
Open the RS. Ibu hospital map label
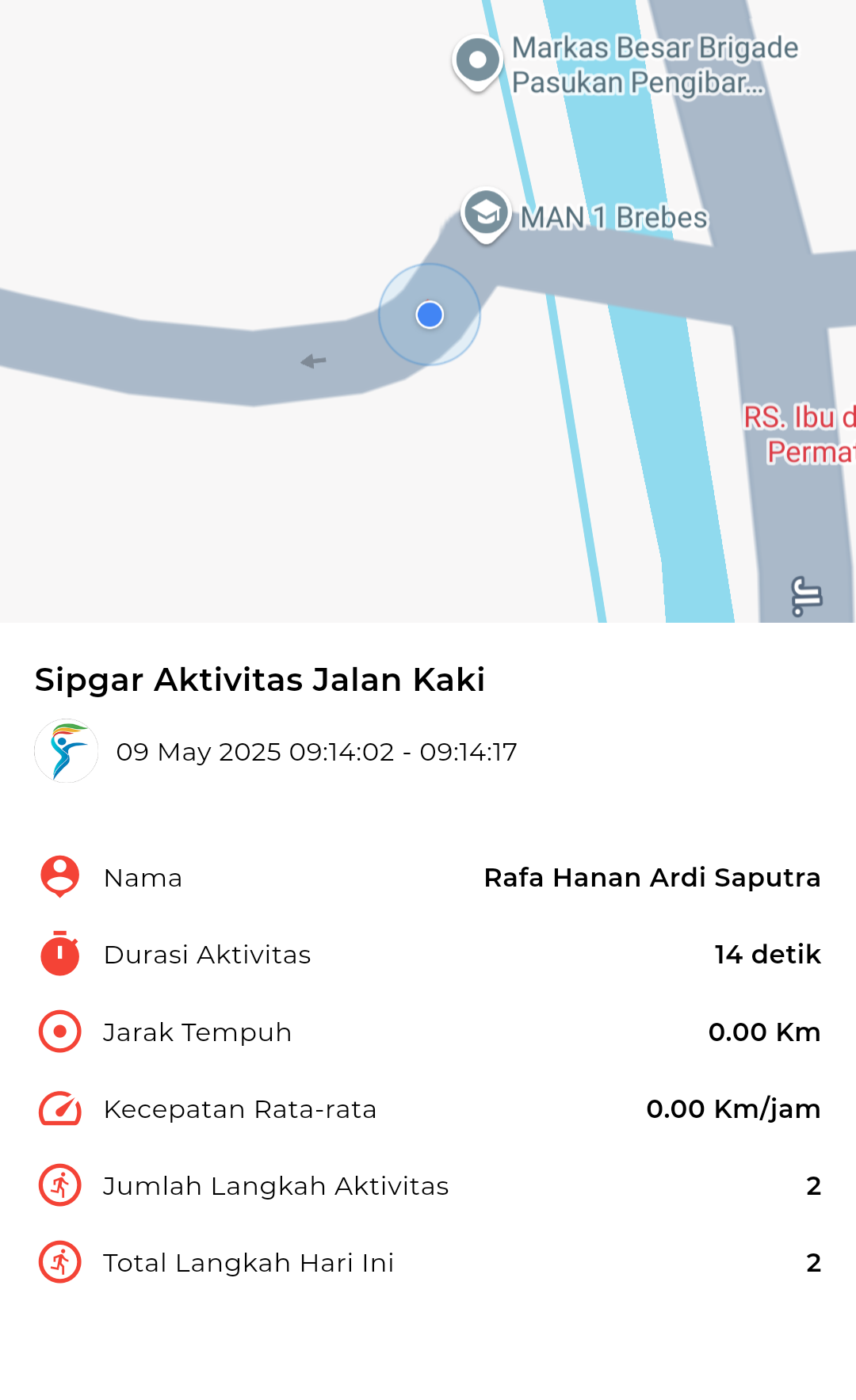(x=799, y=434)
